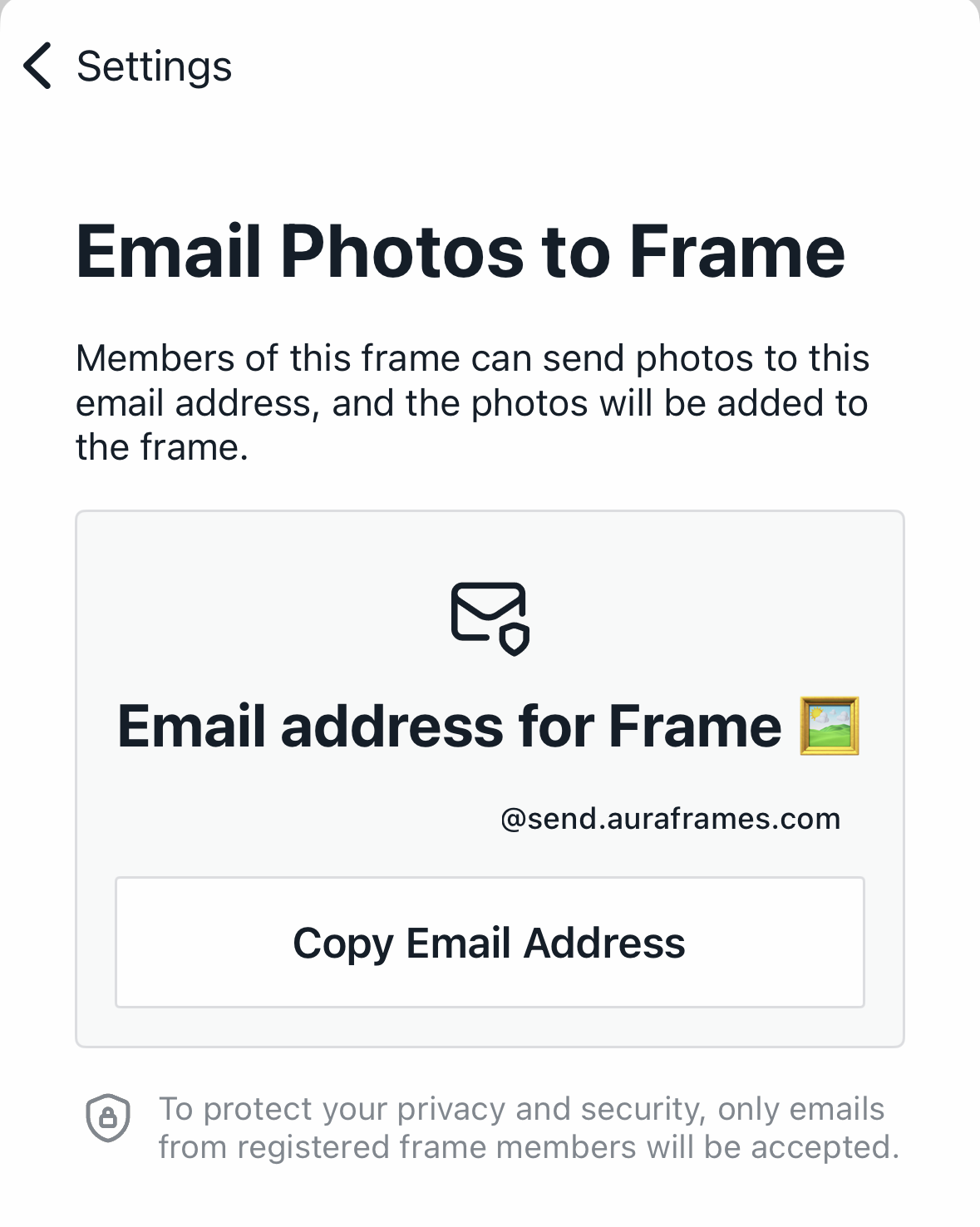Click the frame description paragraph
The width and height of the screenshot is (980, 1227).
point(472,402)
